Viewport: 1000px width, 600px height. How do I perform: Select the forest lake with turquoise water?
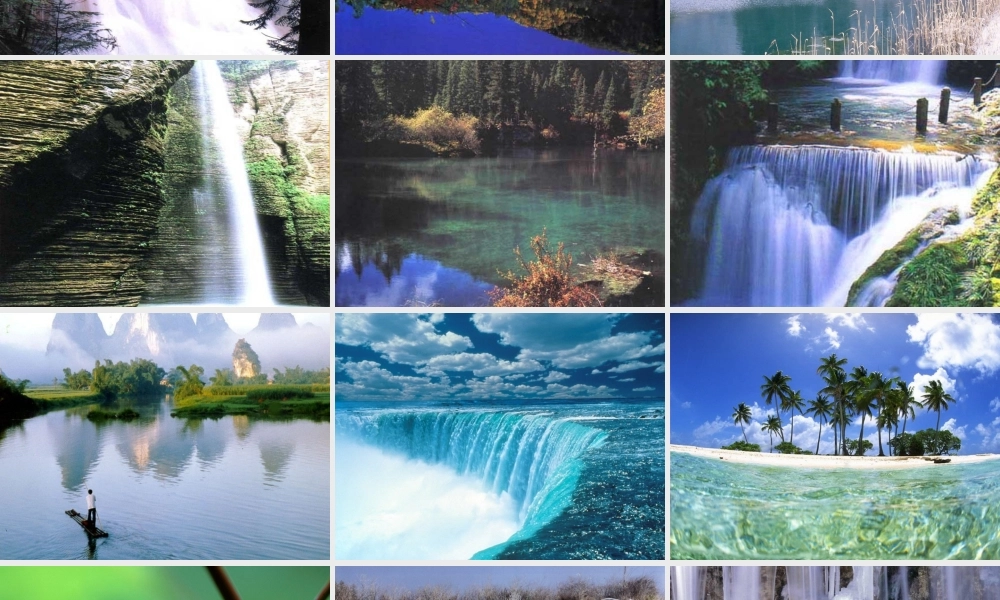point(500,183)
